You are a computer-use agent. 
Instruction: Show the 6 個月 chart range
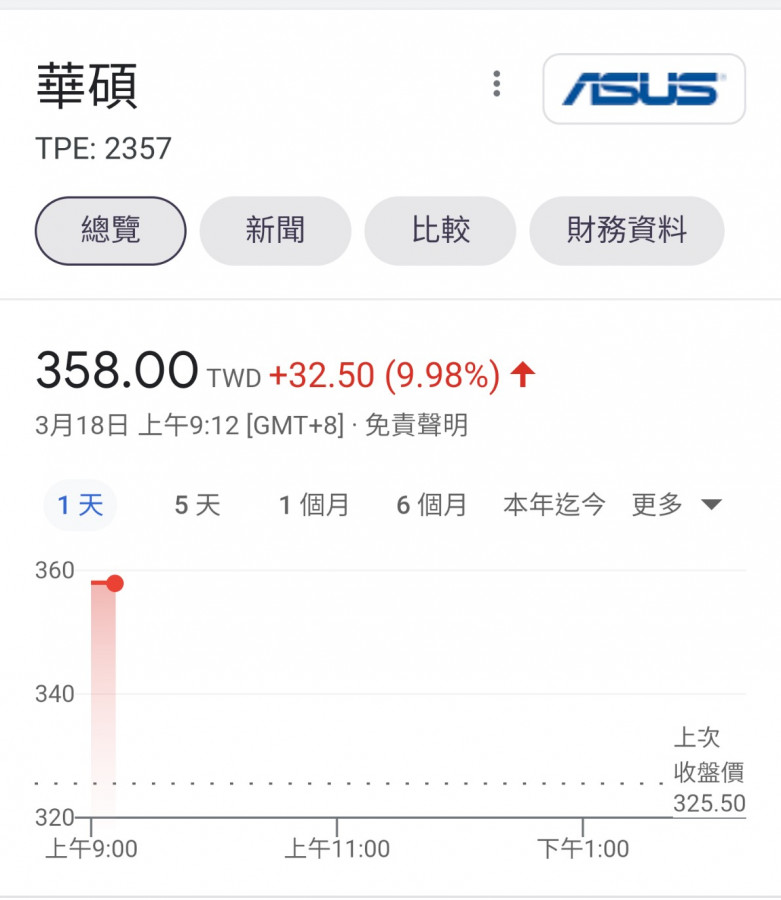(x=432, y=505)
